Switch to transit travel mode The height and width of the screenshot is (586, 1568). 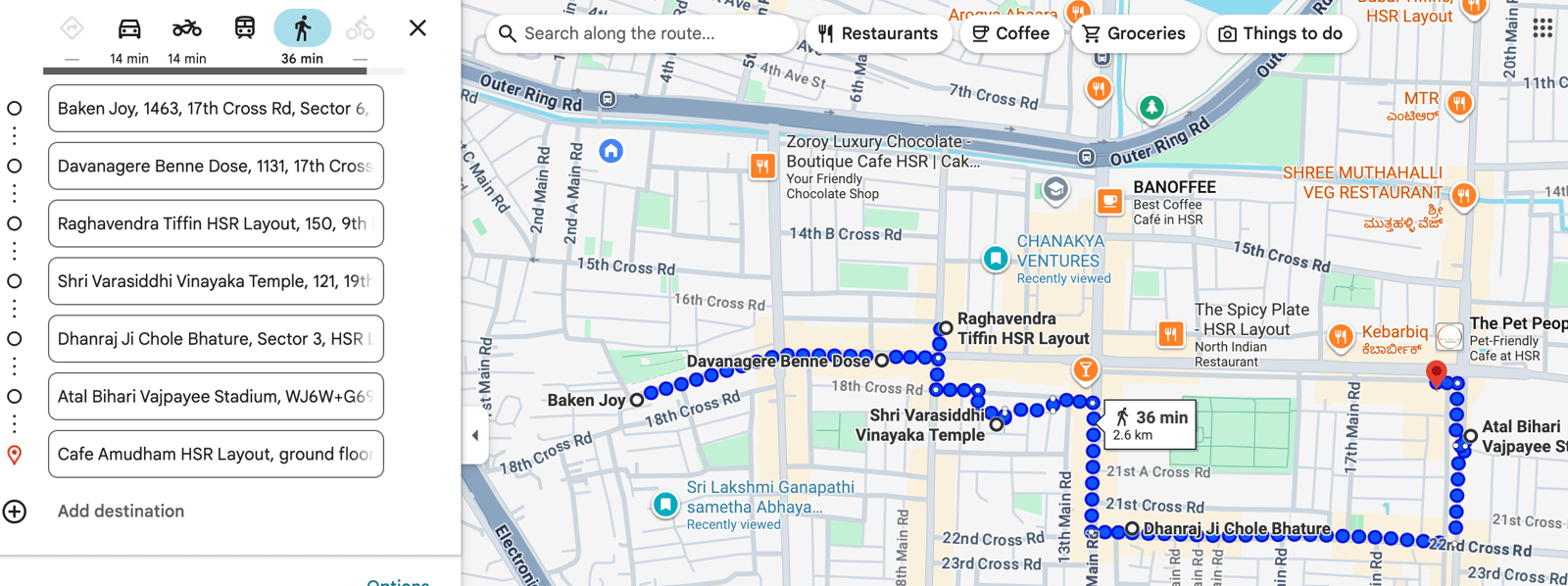point(245,28)
